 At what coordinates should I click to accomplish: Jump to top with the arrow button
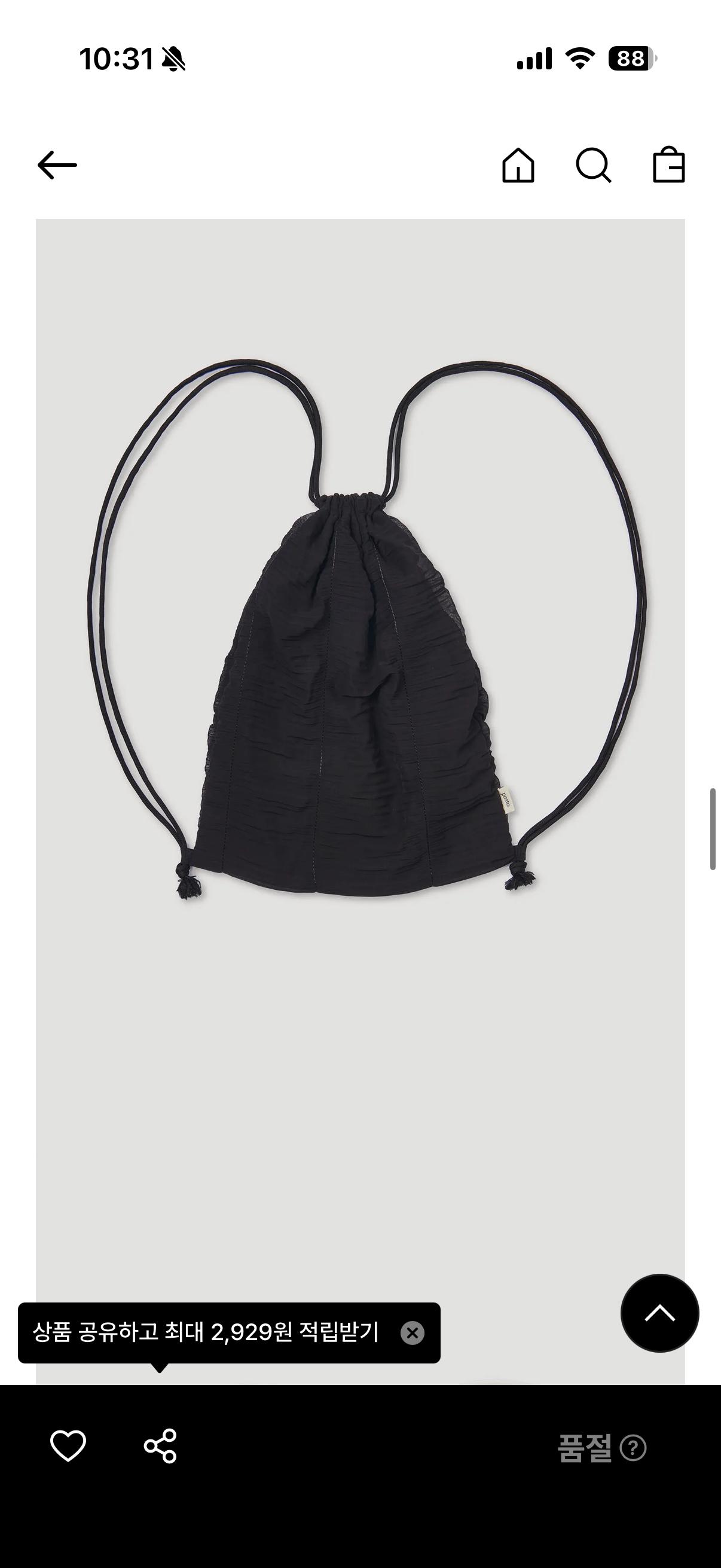[x=659, y=1314]
